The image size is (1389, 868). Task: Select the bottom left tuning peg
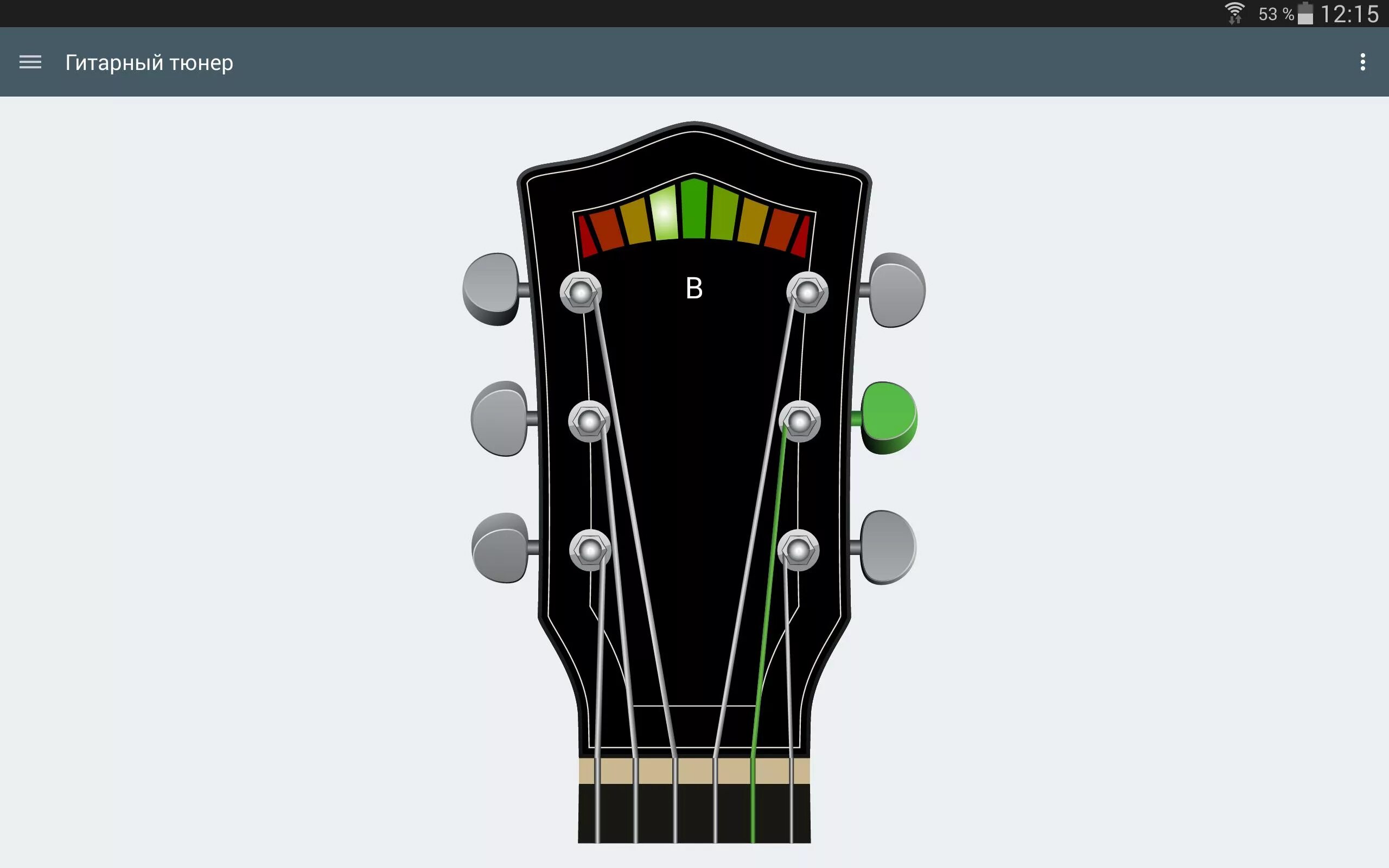(500, 548)
